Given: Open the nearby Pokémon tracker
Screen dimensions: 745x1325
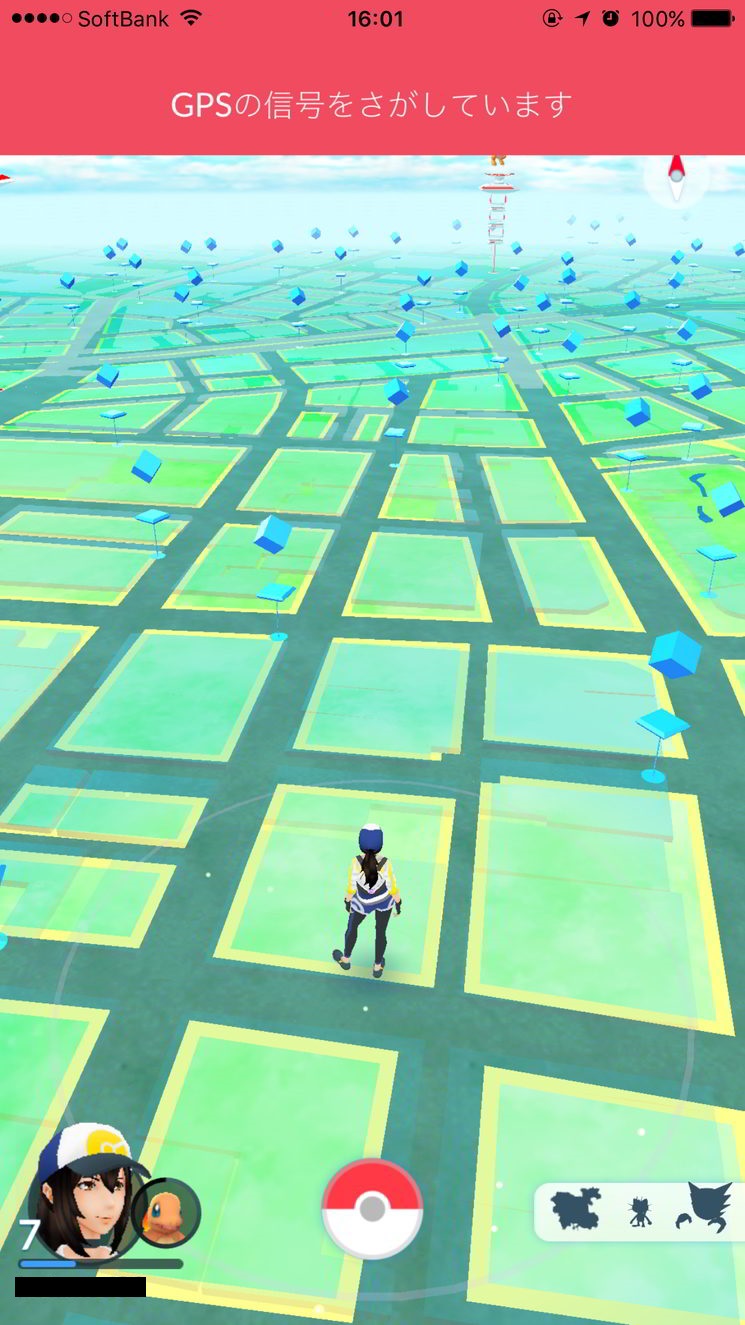Looking at the screenshot, I should click(640, 1211).
